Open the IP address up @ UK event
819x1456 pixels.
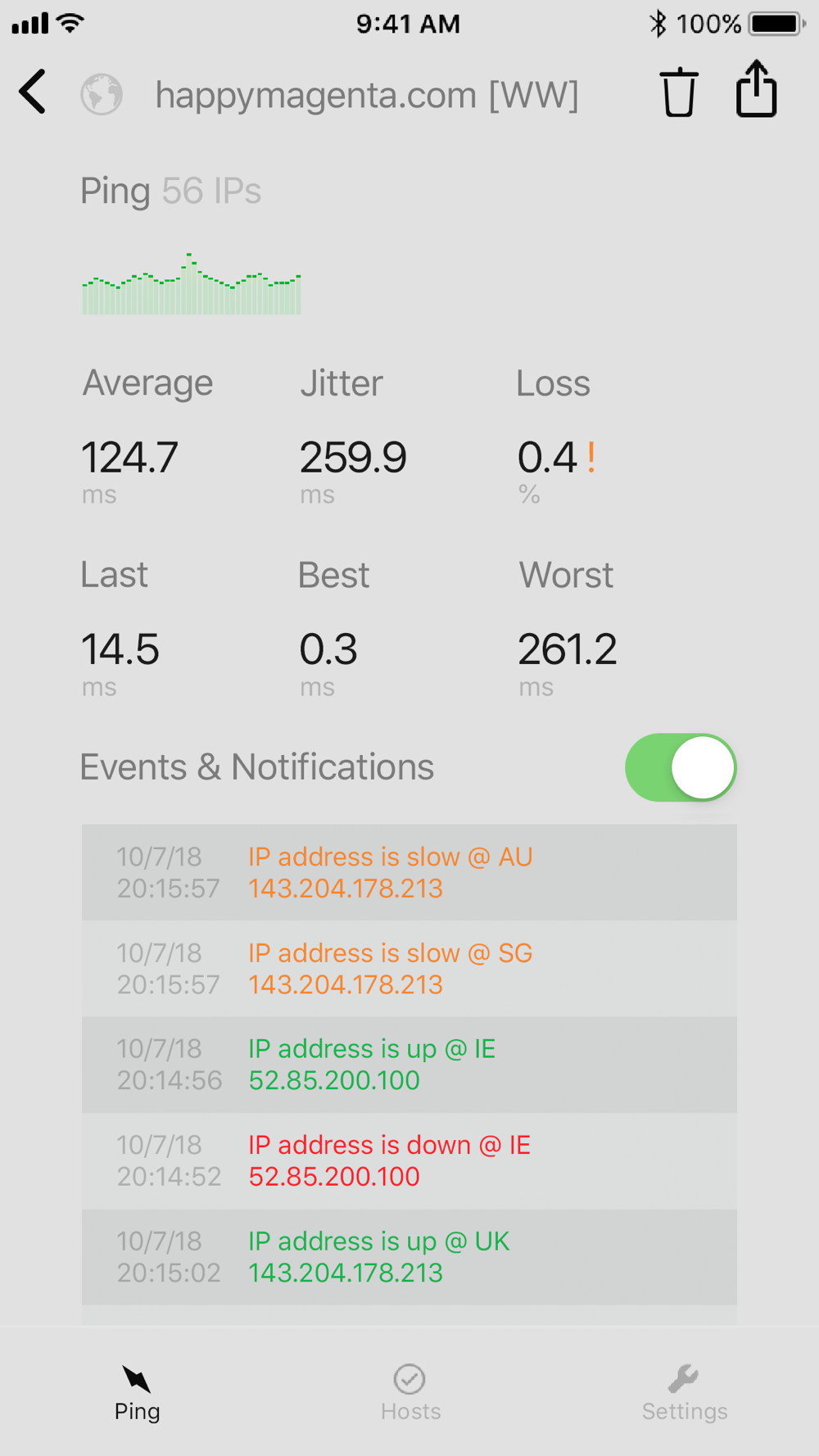click(x=409, y=1257)
